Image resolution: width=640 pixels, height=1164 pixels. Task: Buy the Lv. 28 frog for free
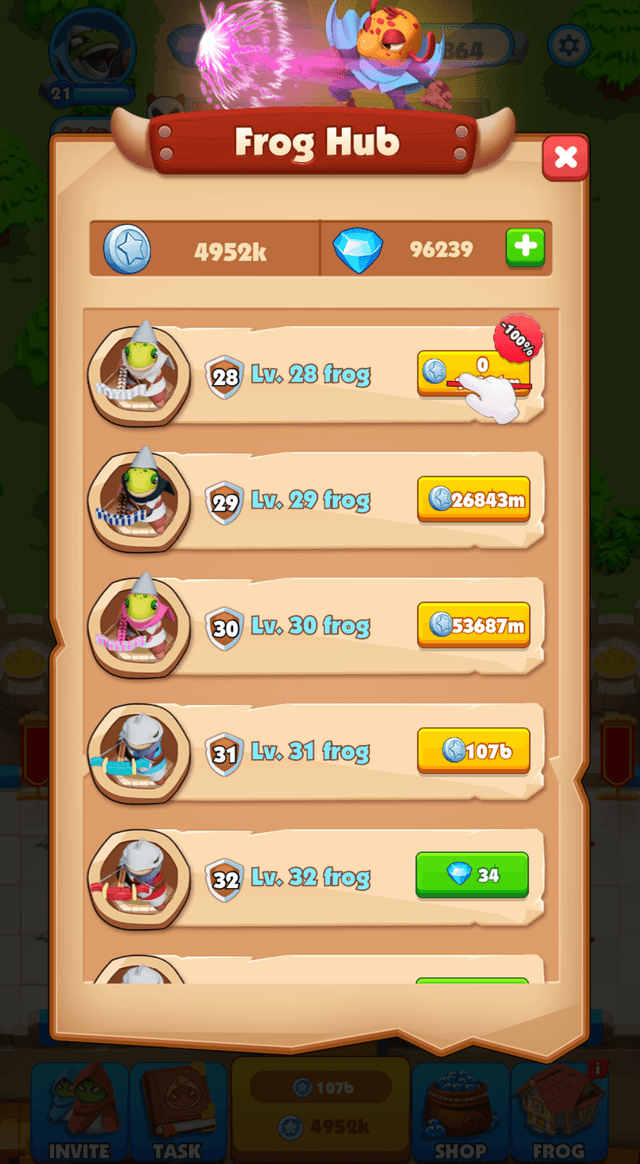pos(472,372)
